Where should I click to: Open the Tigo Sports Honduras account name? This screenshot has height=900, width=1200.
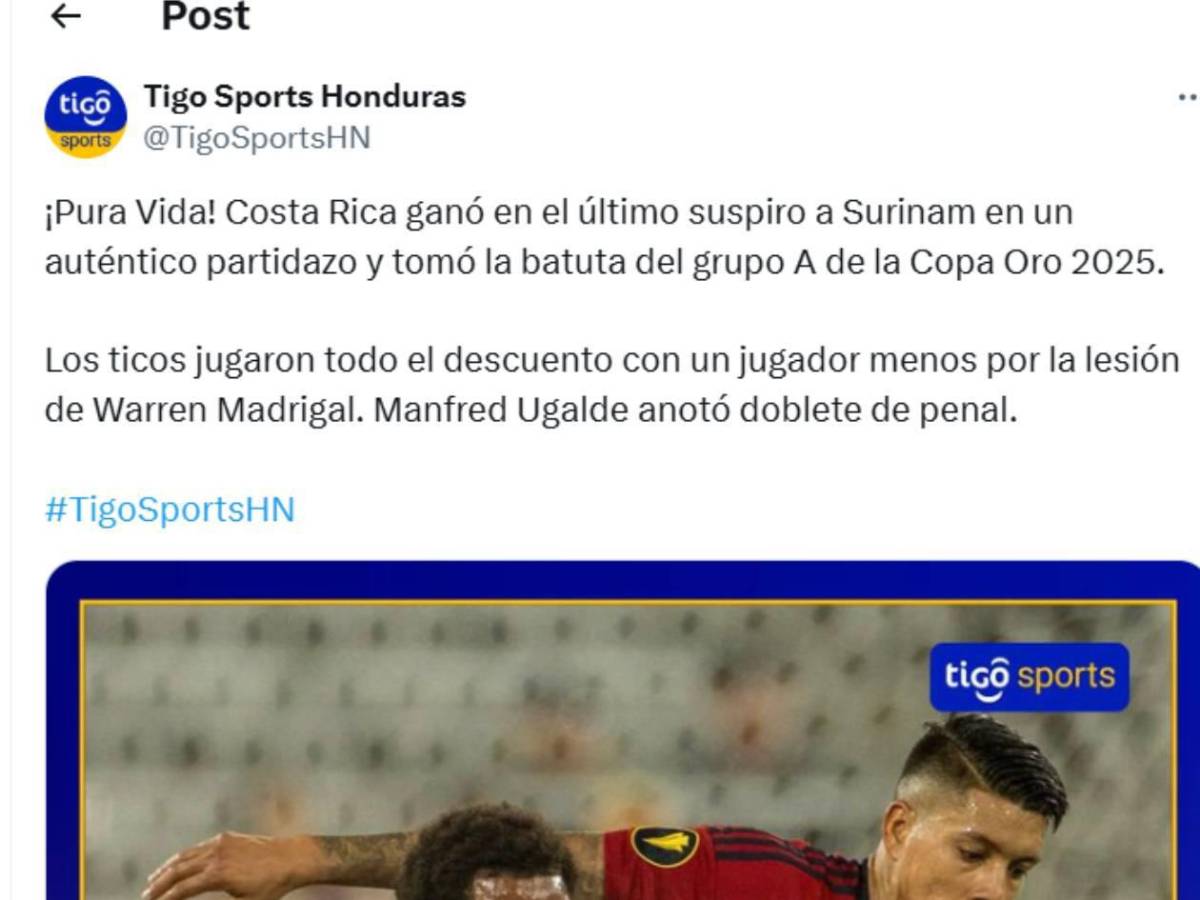tap(304, 97)
